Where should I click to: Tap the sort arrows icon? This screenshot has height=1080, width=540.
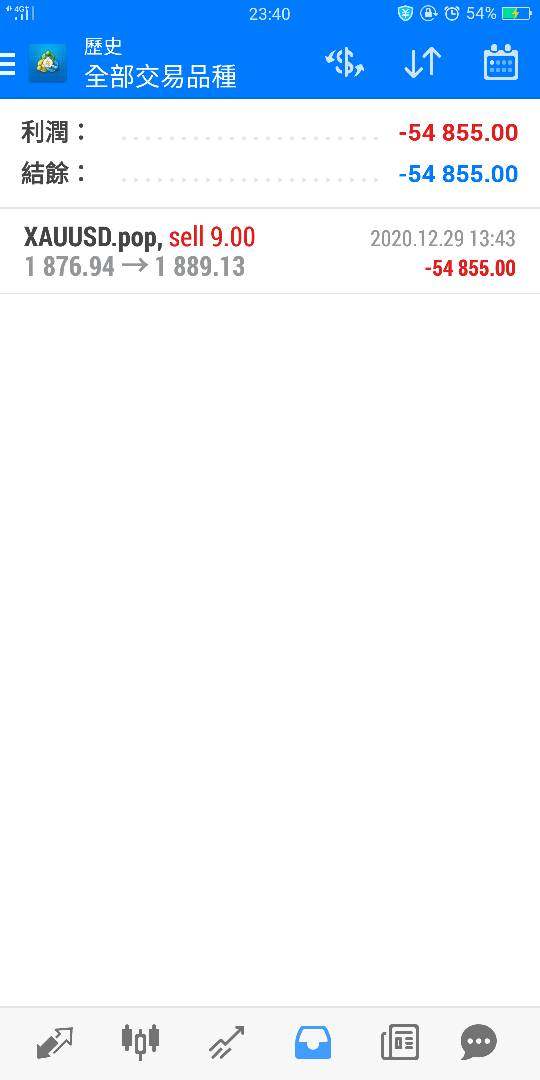[x=422, y=63]
